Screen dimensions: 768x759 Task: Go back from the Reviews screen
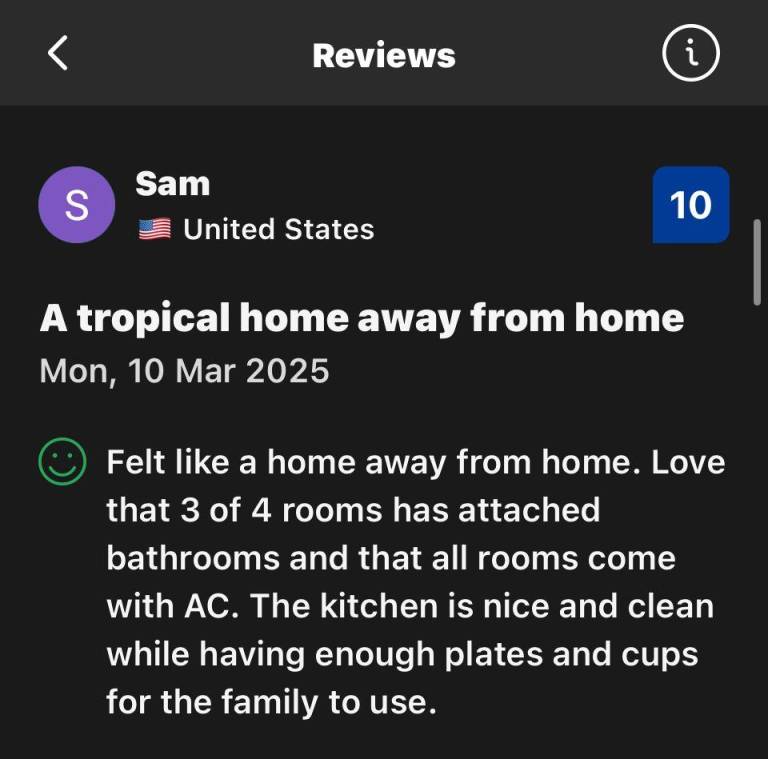58,53
